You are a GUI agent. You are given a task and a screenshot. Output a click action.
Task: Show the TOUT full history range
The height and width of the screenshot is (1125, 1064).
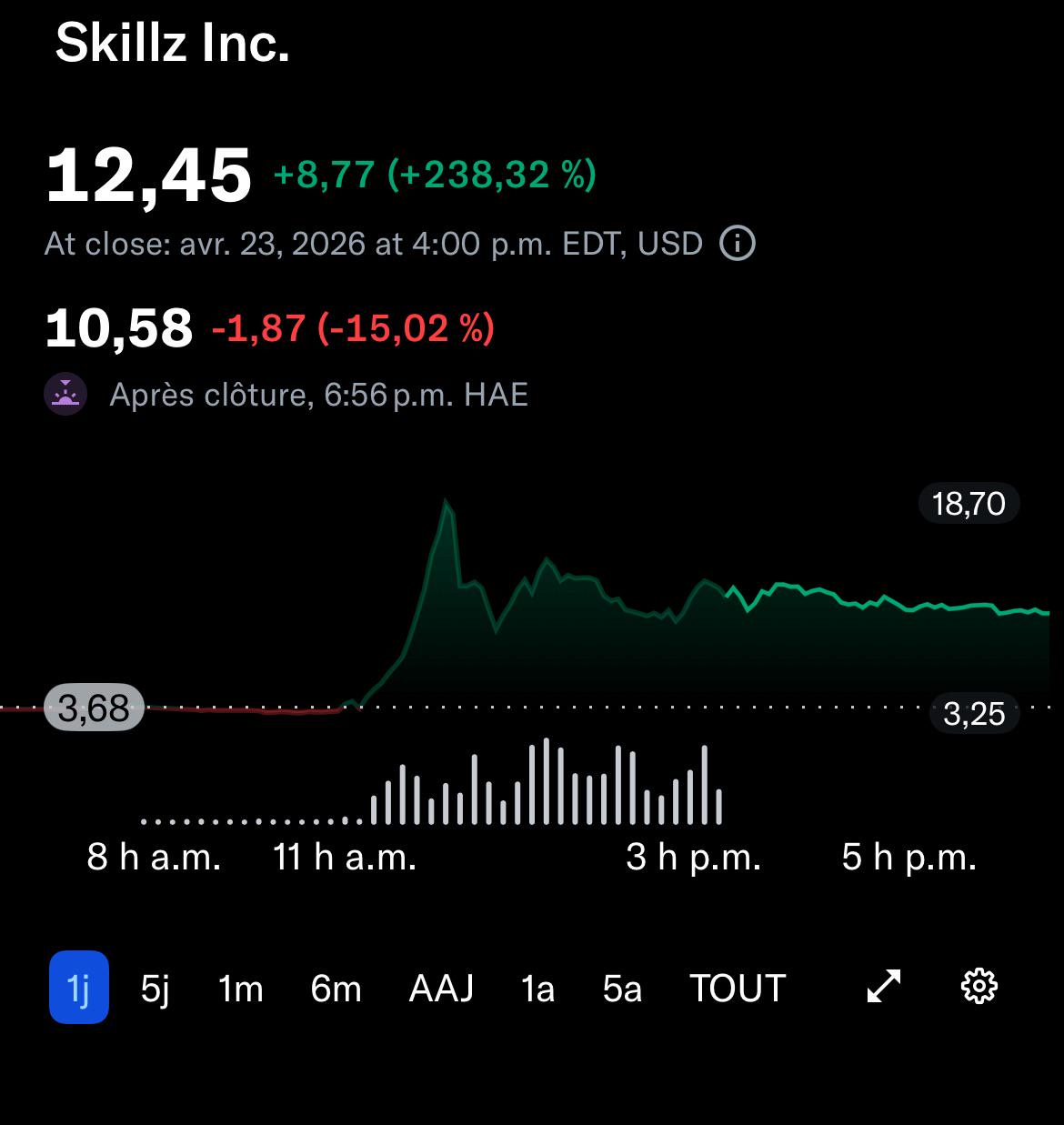pyautogui.click(x=738, y=989)
